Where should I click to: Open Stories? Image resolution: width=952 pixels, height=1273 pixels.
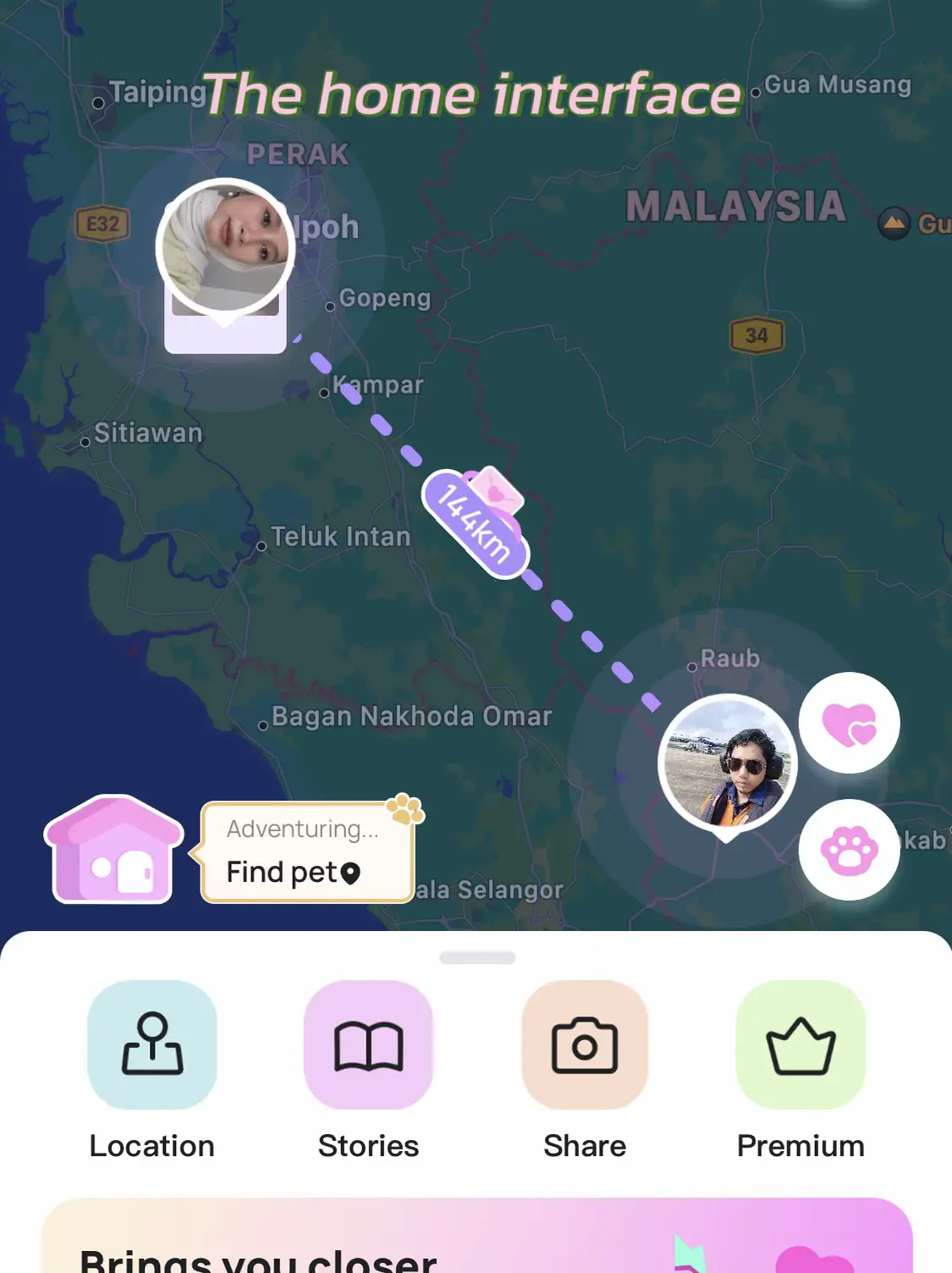coord(368,1045)
